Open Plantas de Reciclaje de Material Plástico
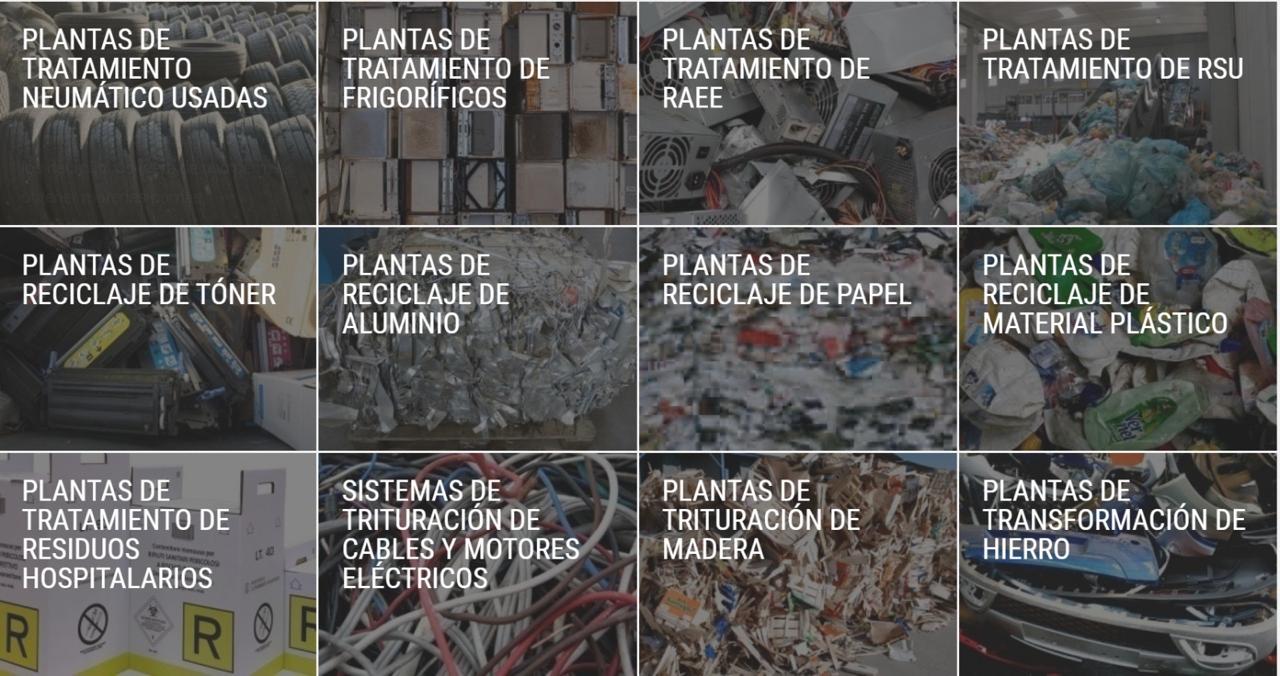This screenshot has height=676, width=1280. 1118,338
